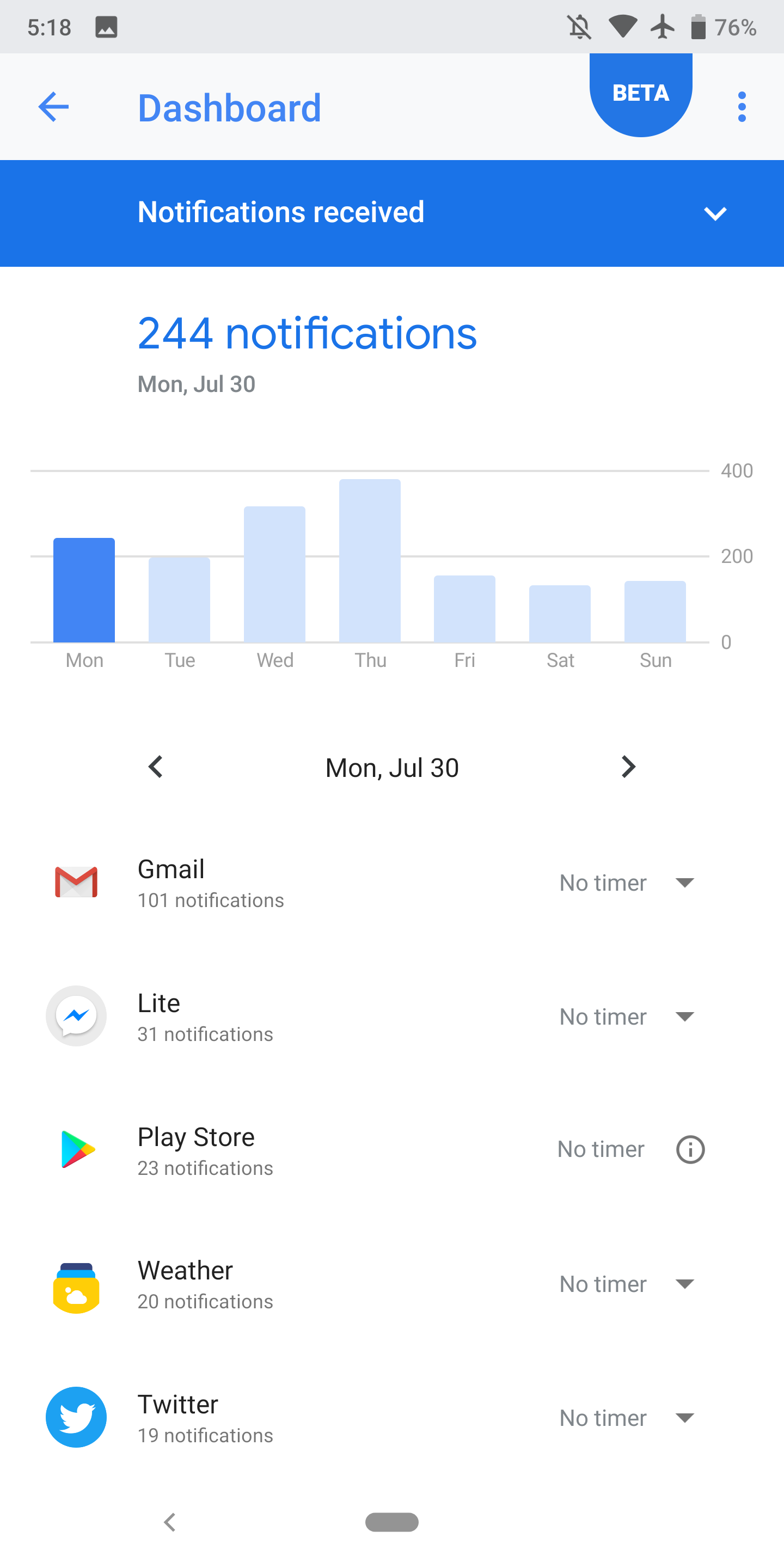Tap the info icon next to Play Store
Screen dimensions: 784x1568
click(690, 1150)
